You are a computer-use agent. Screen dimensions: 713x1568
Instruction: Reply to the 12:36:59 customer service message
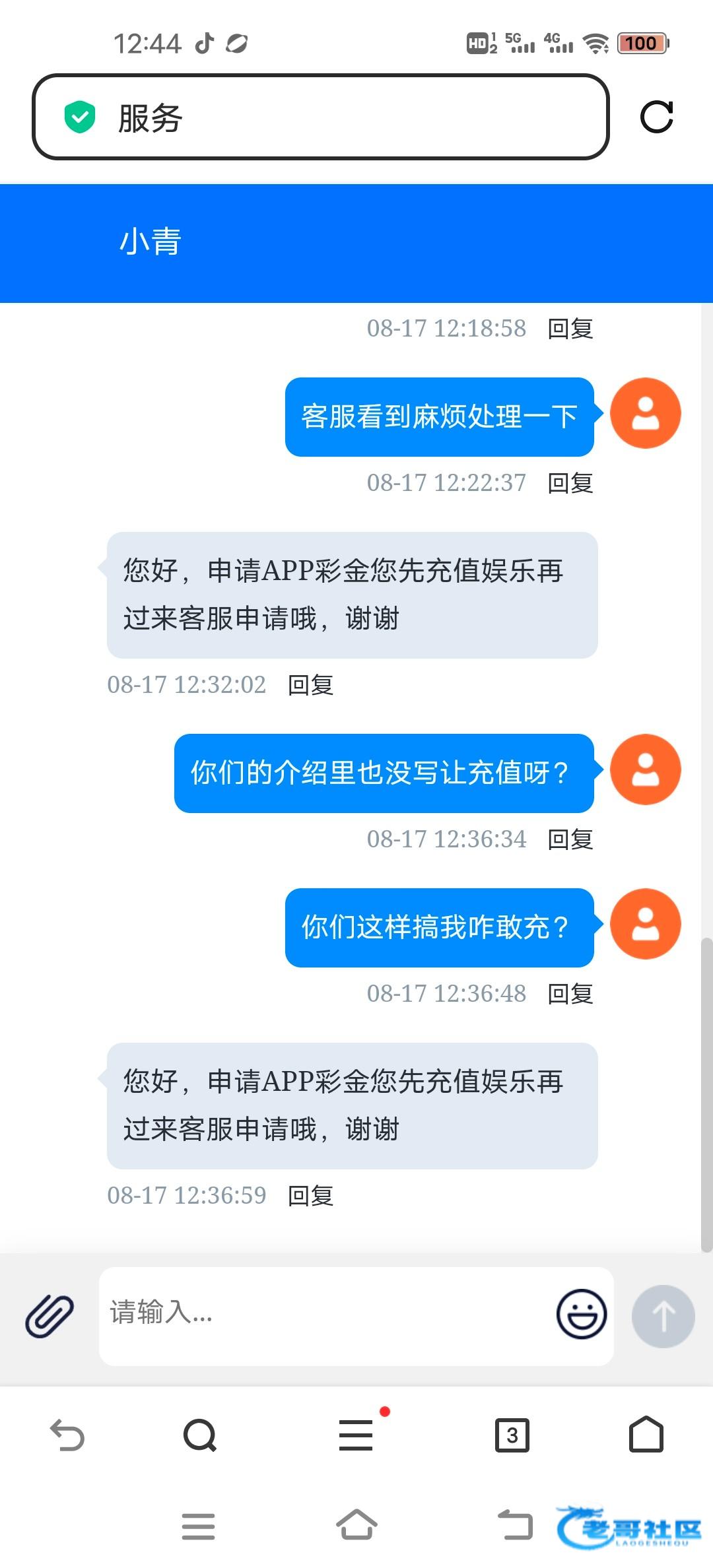pos(310,1196)
